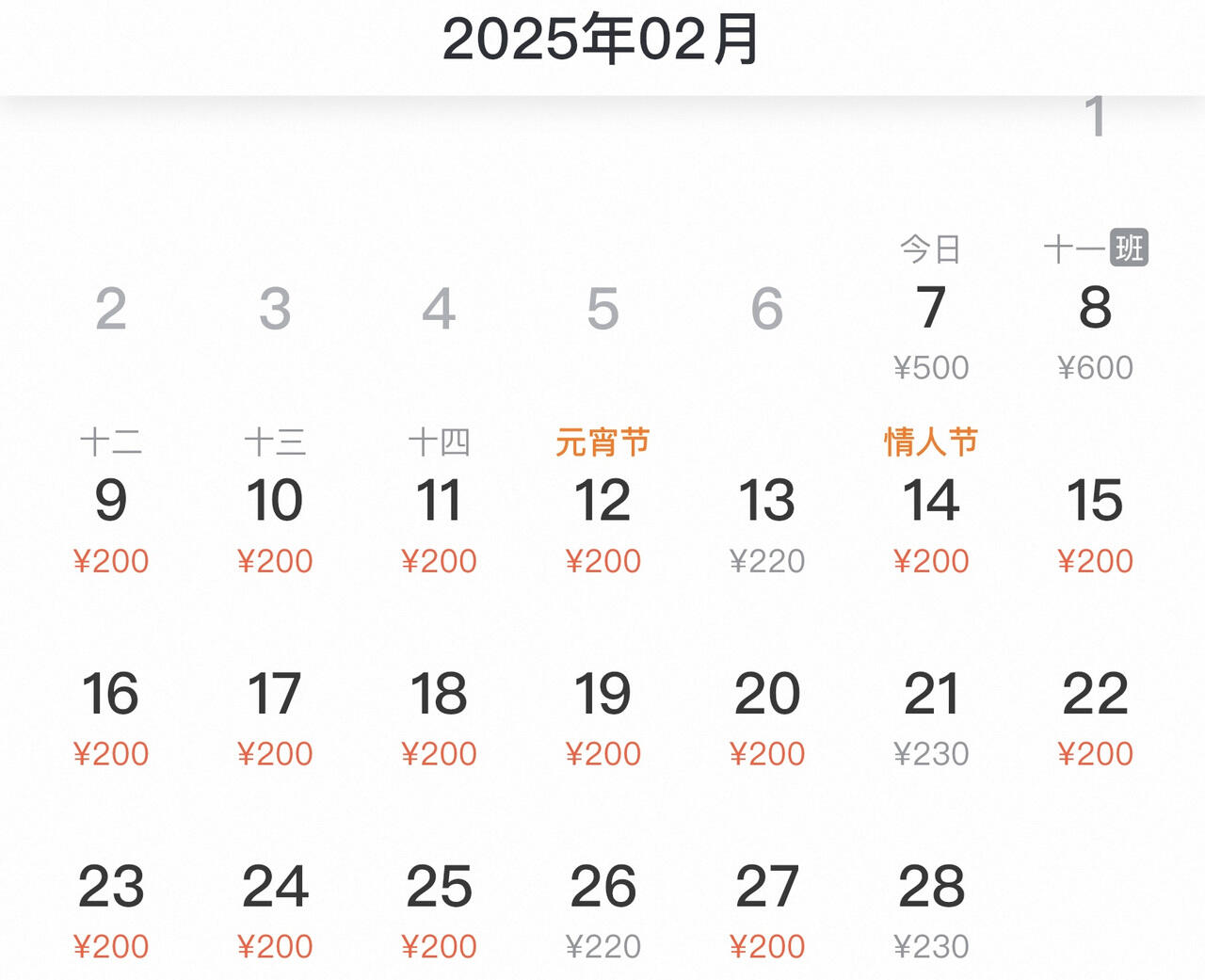
Task: Choose the 元宵节 date, February 12
Action: (x=602, y=502)
